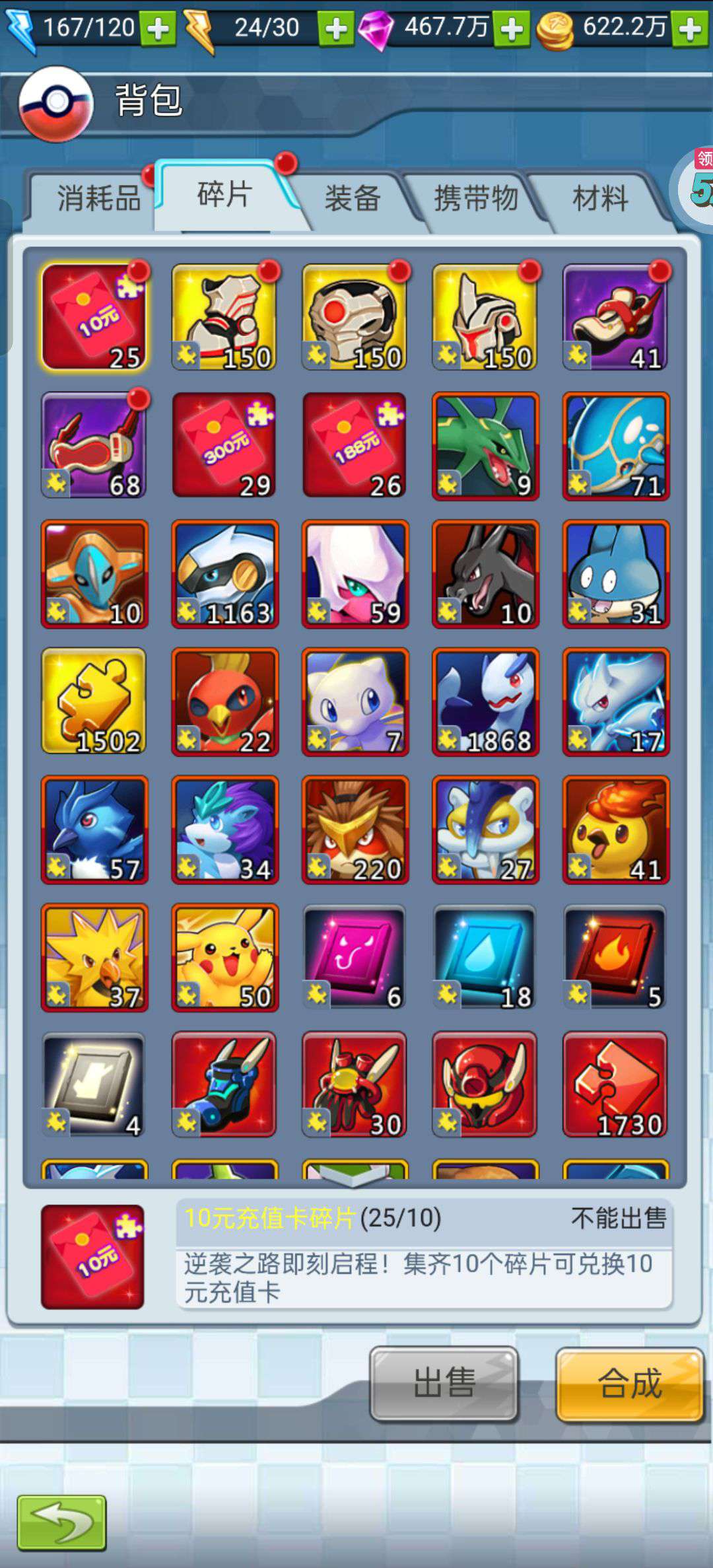The image size is (713, 1568).
Task: Select the Mew fragment with 7
Action: 355,701
